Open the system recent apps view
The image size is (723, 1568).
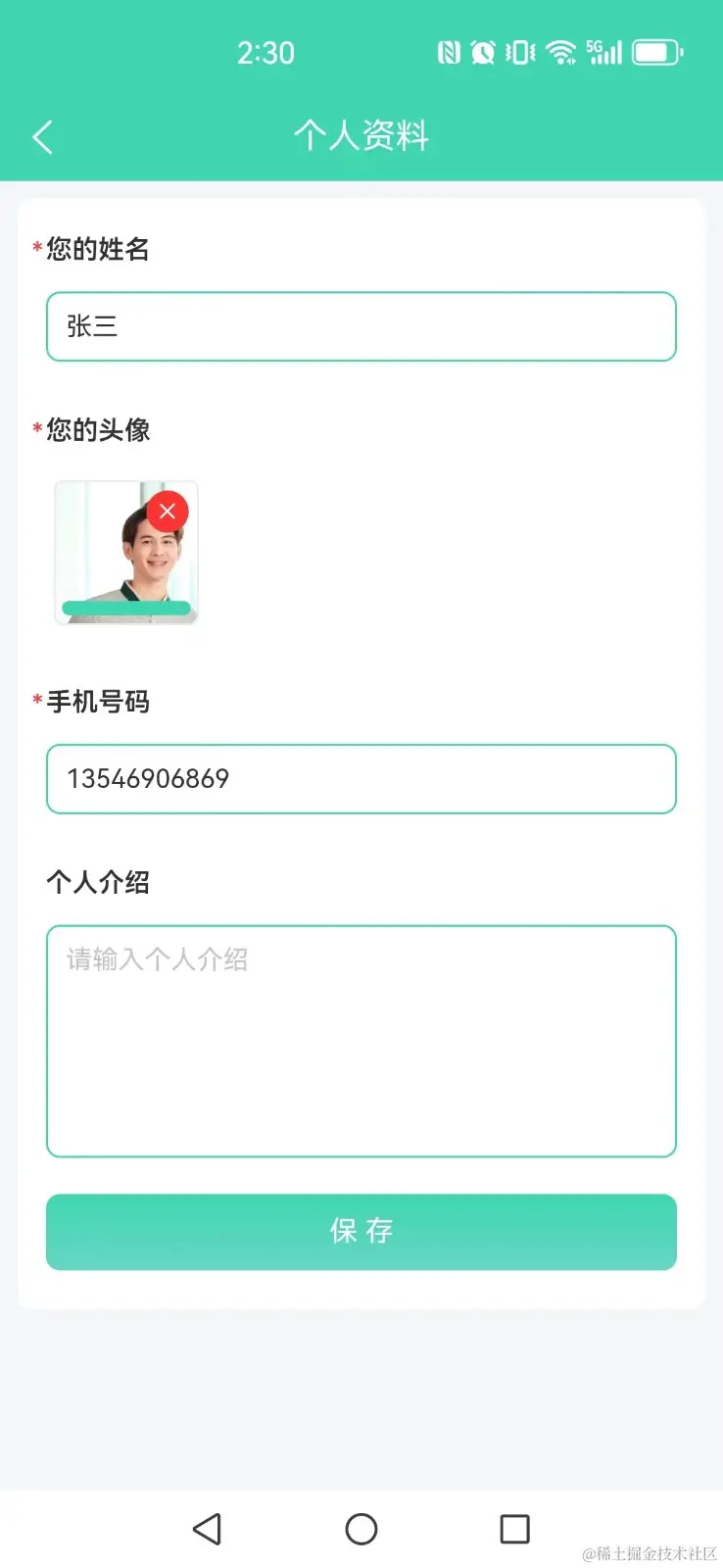[x=514, y=1529]
